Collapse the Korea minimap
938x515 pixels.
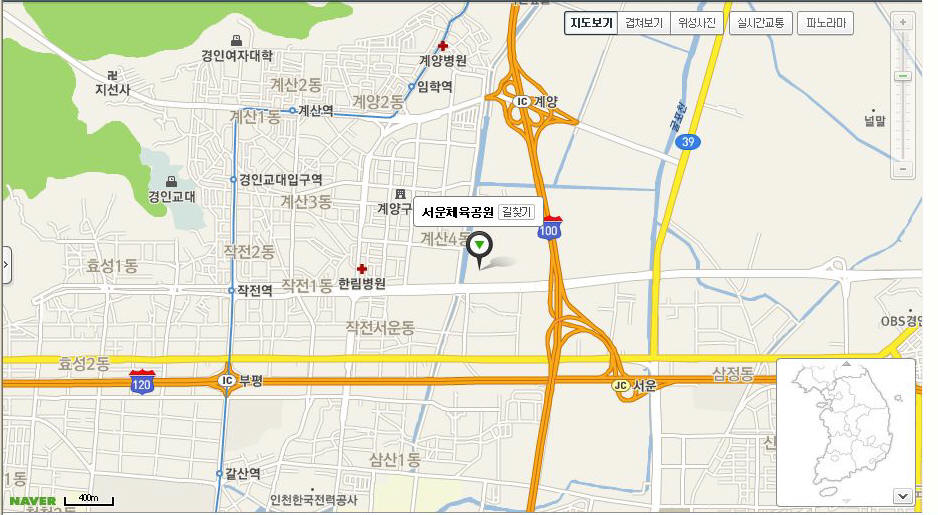[903, 495]
